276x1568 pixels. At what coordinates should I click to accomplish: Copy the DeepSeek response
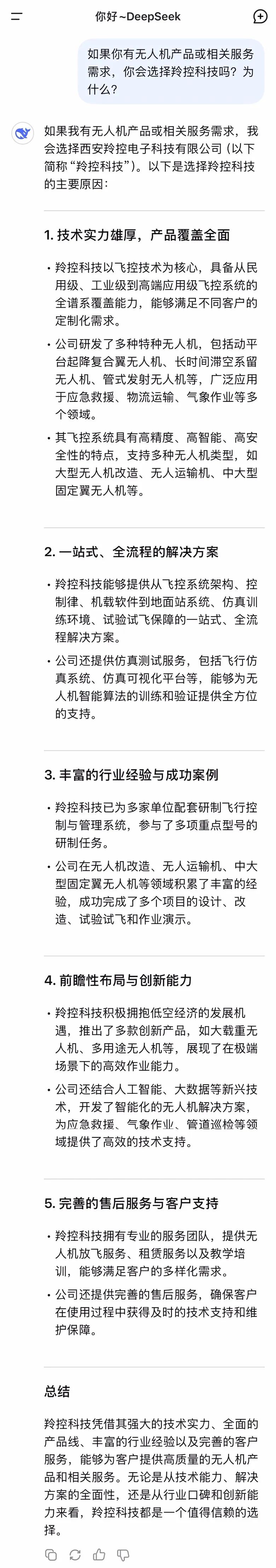click(51, 1555)
